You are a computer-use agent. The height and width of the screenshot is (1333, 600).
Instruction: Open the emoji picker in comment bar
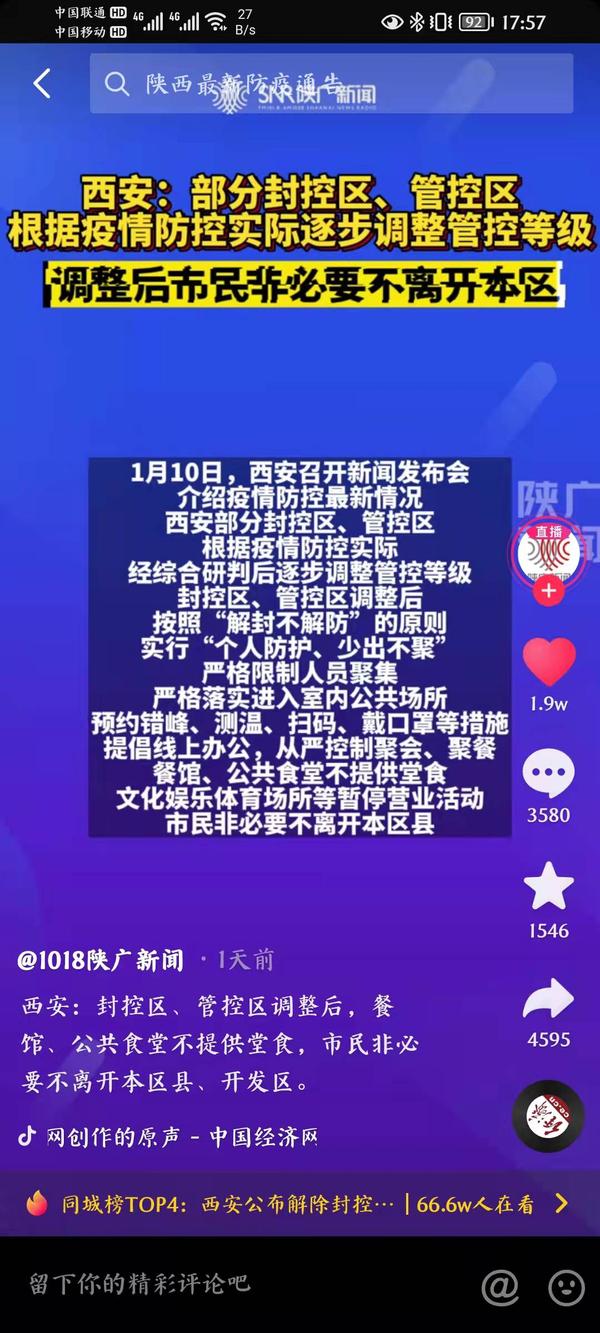pos(567,1286)
